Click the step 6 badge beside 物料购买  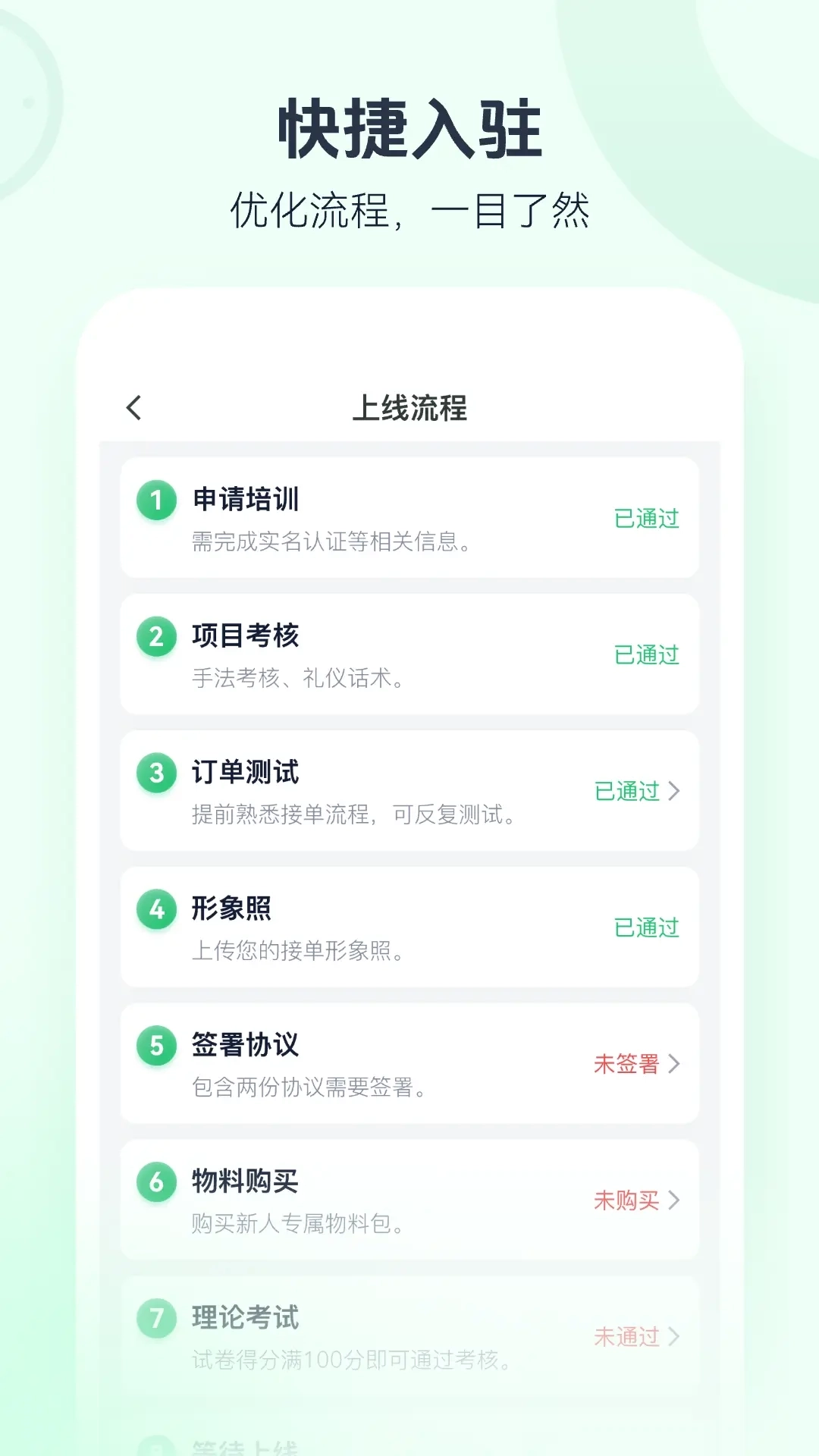coord(156,1184)
